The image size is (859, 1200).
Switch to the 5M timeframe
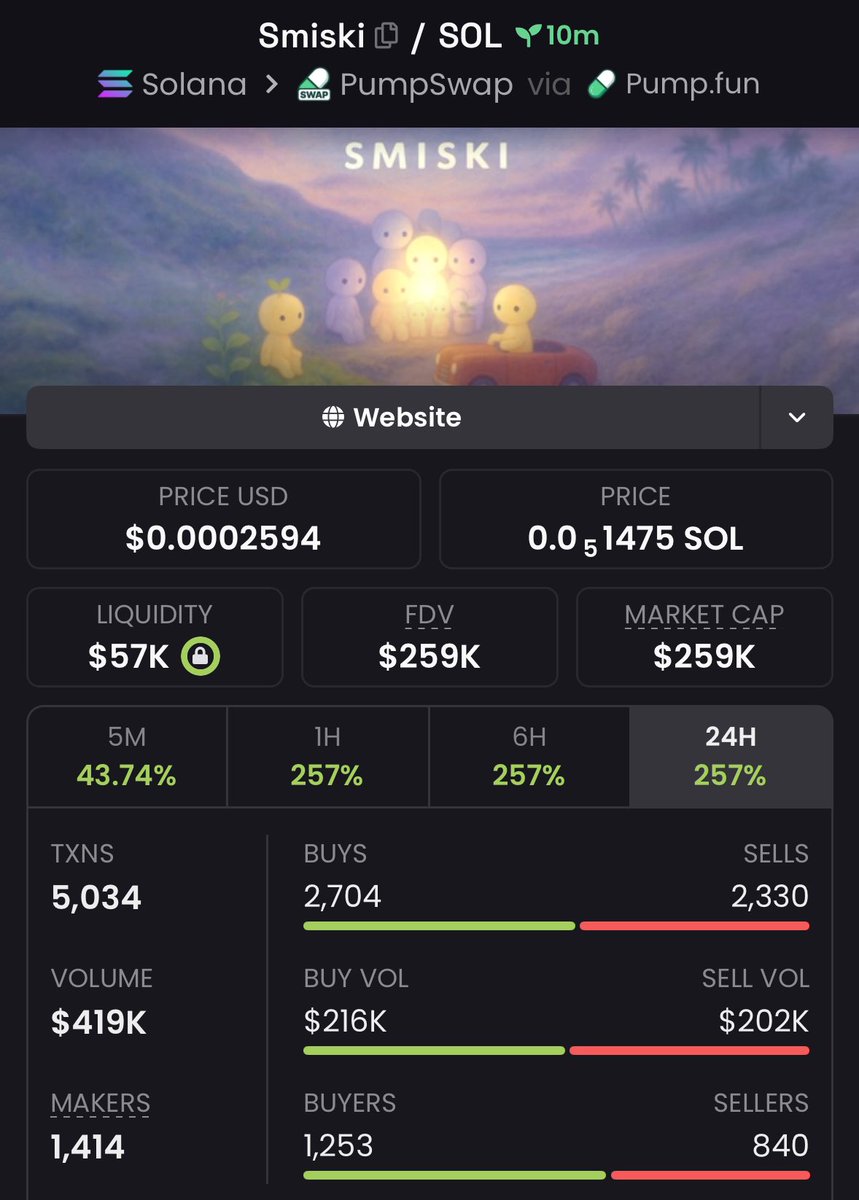point(127,756)
